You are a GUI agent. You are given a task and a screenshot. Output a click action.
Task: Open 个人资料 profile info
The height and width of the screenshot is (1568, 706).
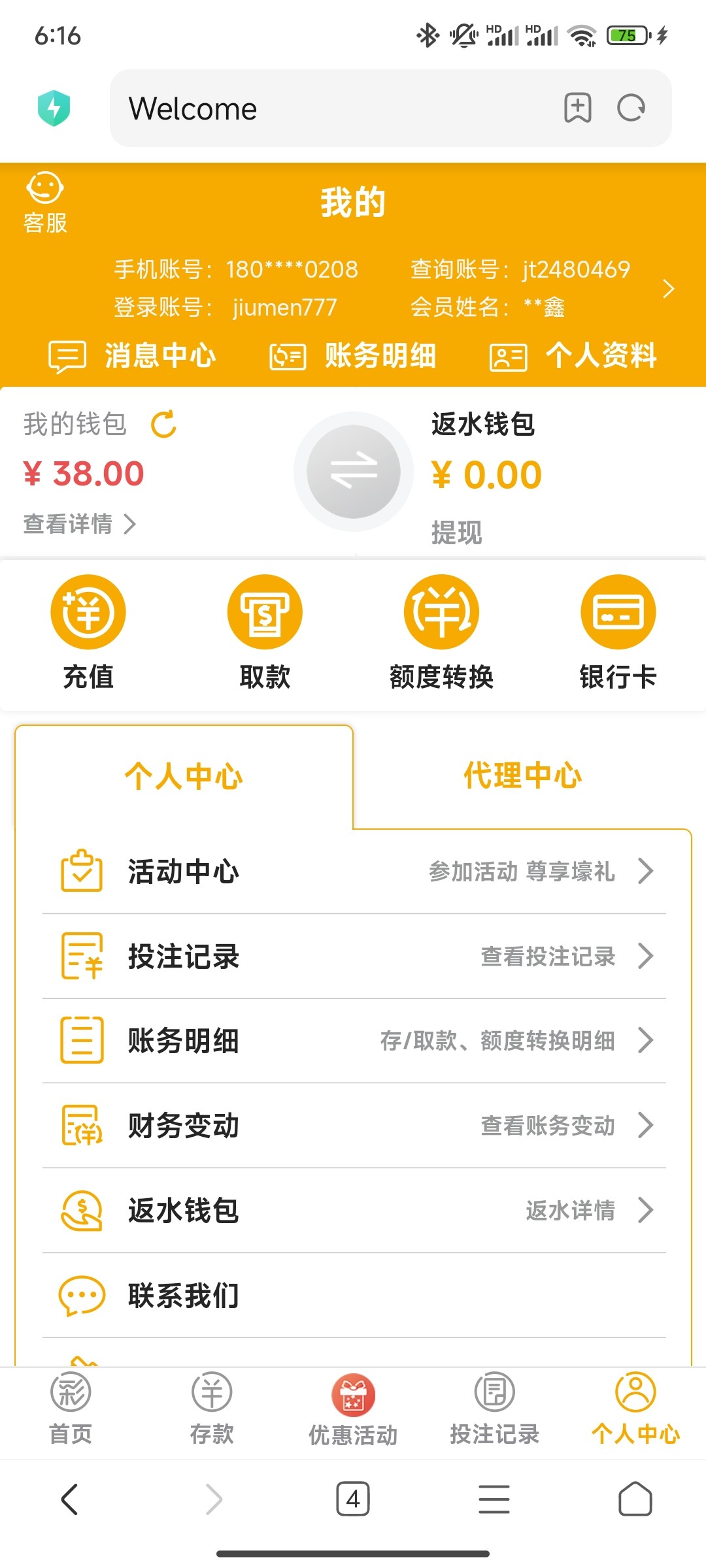pos(573,356)
